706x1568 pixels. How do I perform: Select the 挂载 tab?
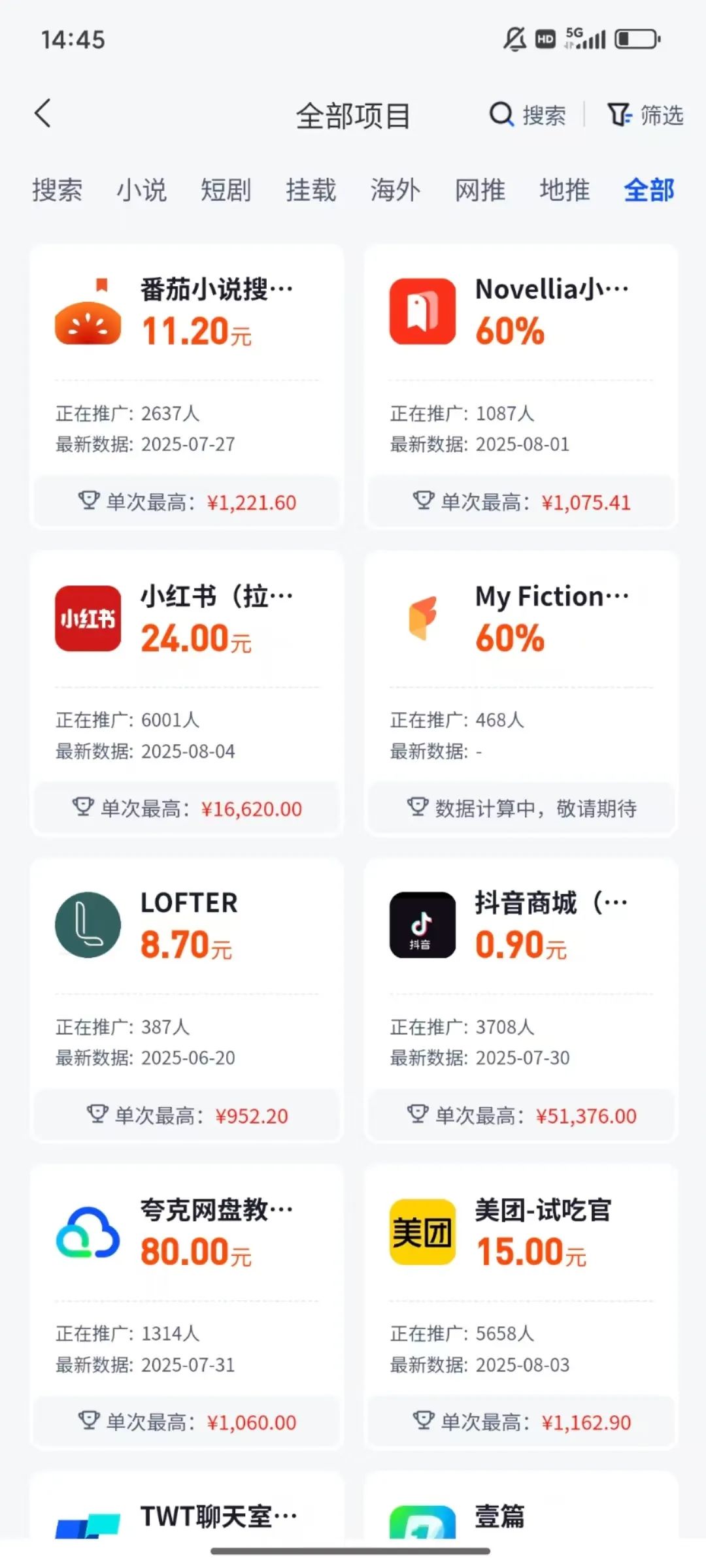(311, 190)
